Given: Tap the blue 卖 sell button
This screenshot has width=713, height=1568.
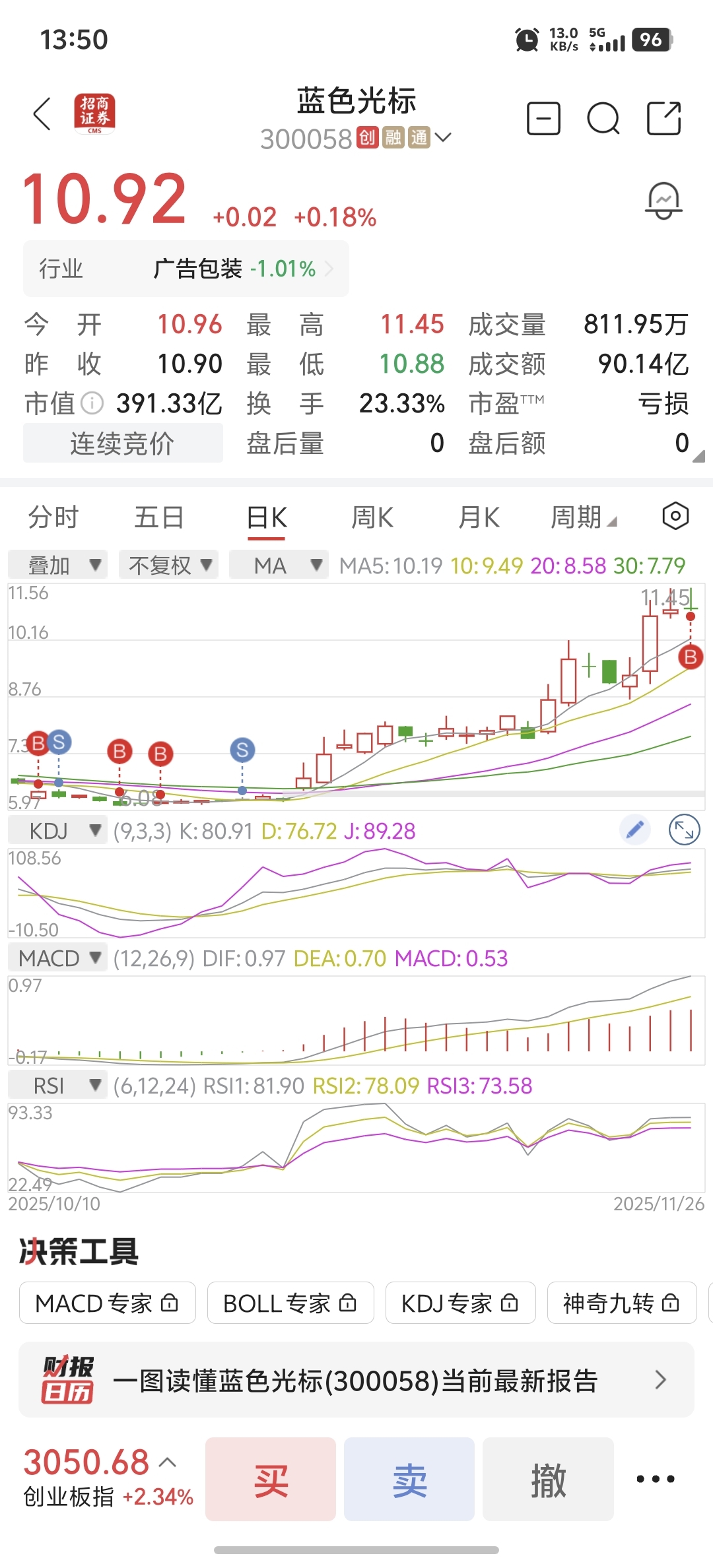Looking at the screenshot, I should pyautogui.click(x=409, y=1479).
